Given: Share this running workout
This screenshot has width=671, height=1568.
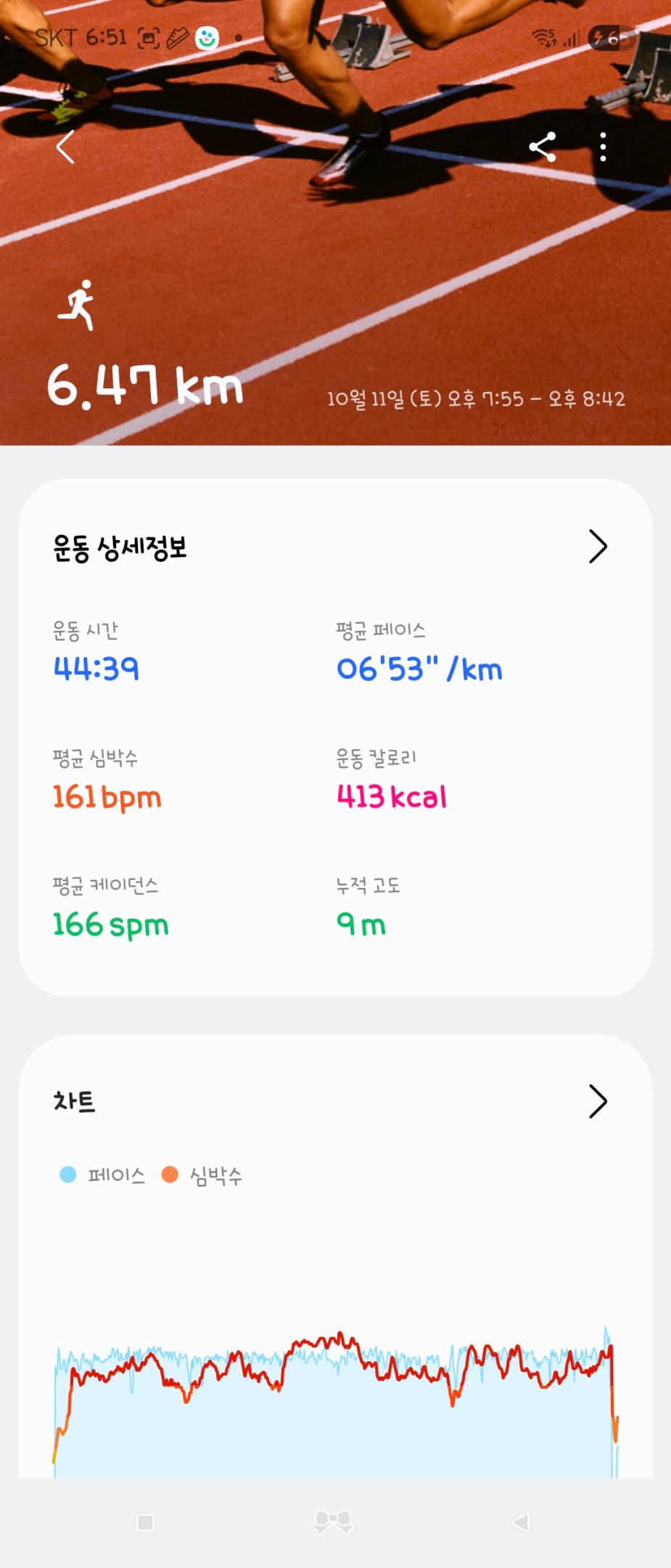Looking at the screenshot, I should [x=543, y=147].
